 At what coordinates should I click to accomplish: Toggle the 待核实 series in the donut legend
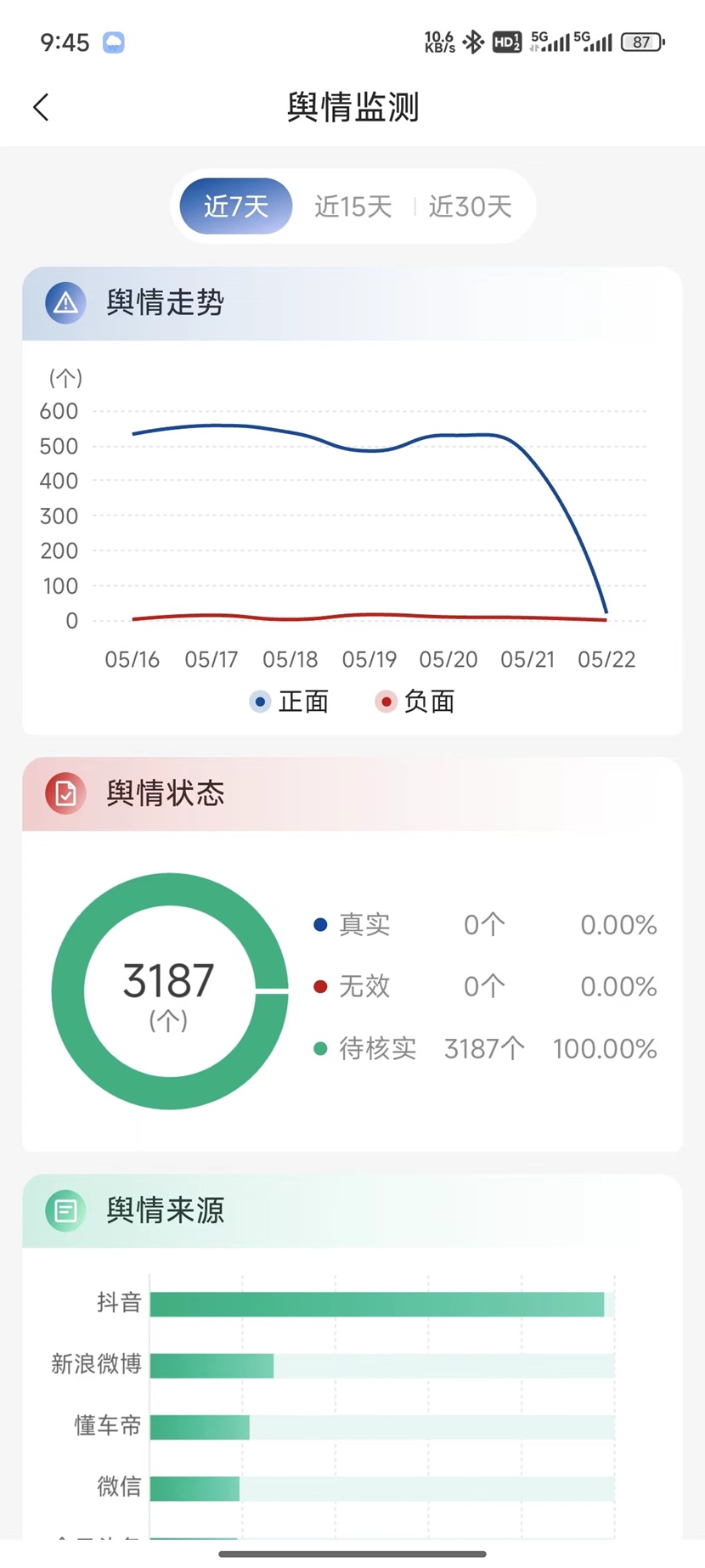coord(376,1048)
